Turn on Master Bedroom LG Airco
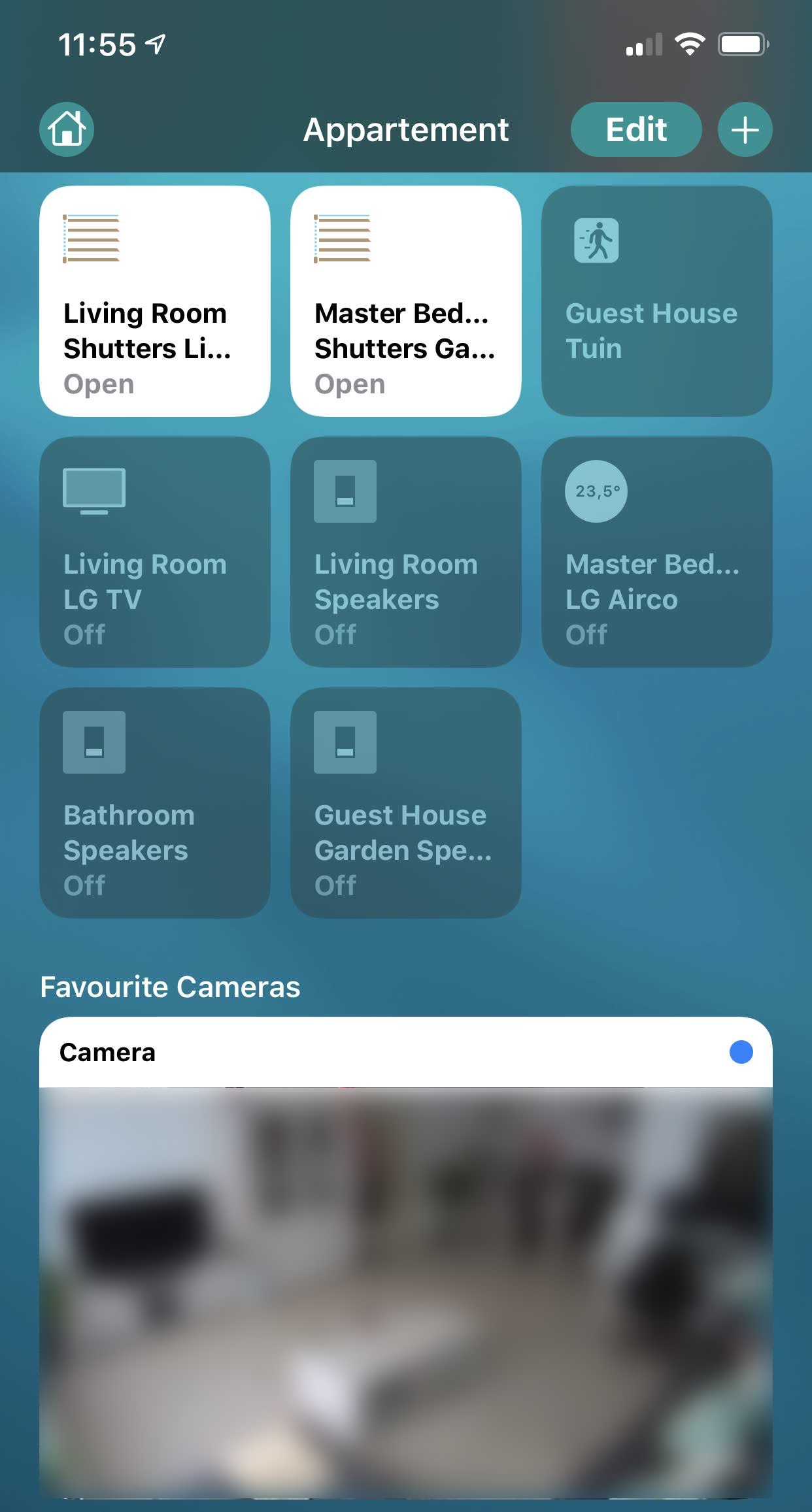This screenshot has width=812, height=1512. tap(657, 552)
